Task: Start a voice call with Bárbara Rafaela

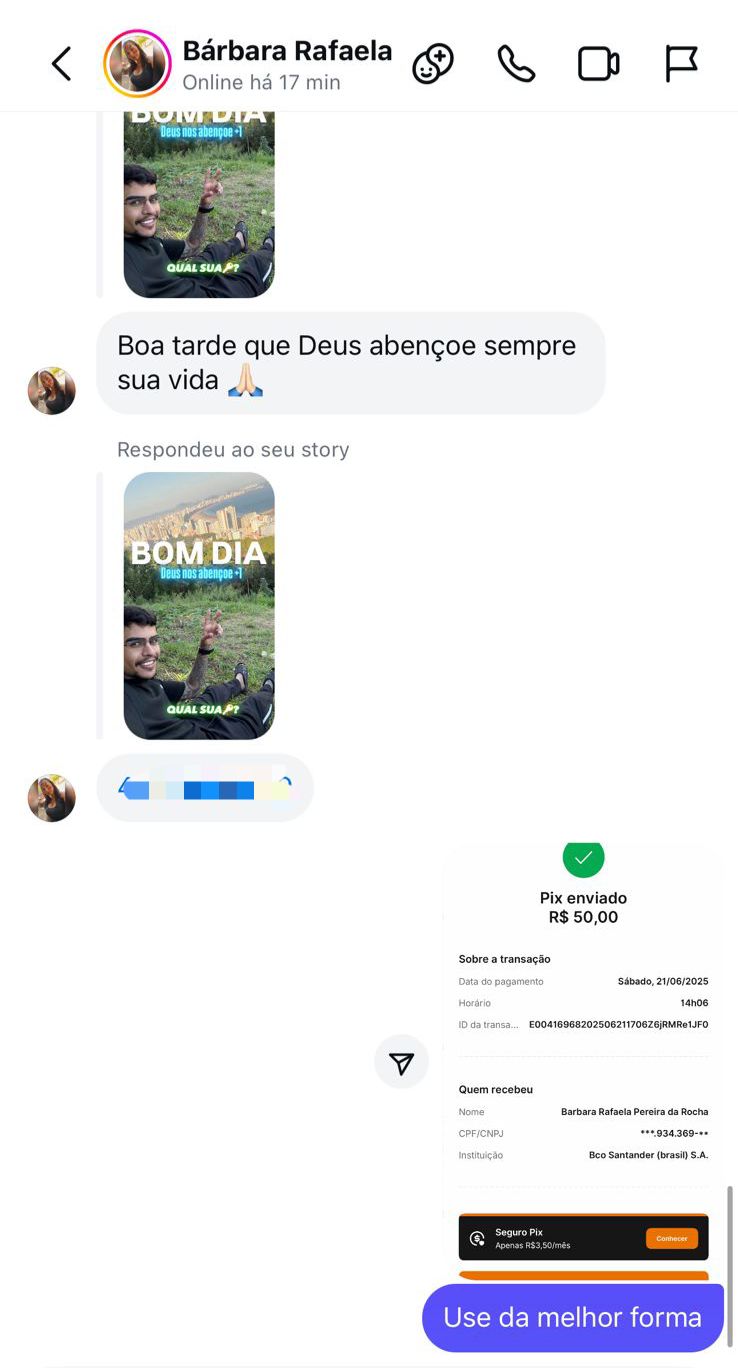Action: [x=516, y=64]
